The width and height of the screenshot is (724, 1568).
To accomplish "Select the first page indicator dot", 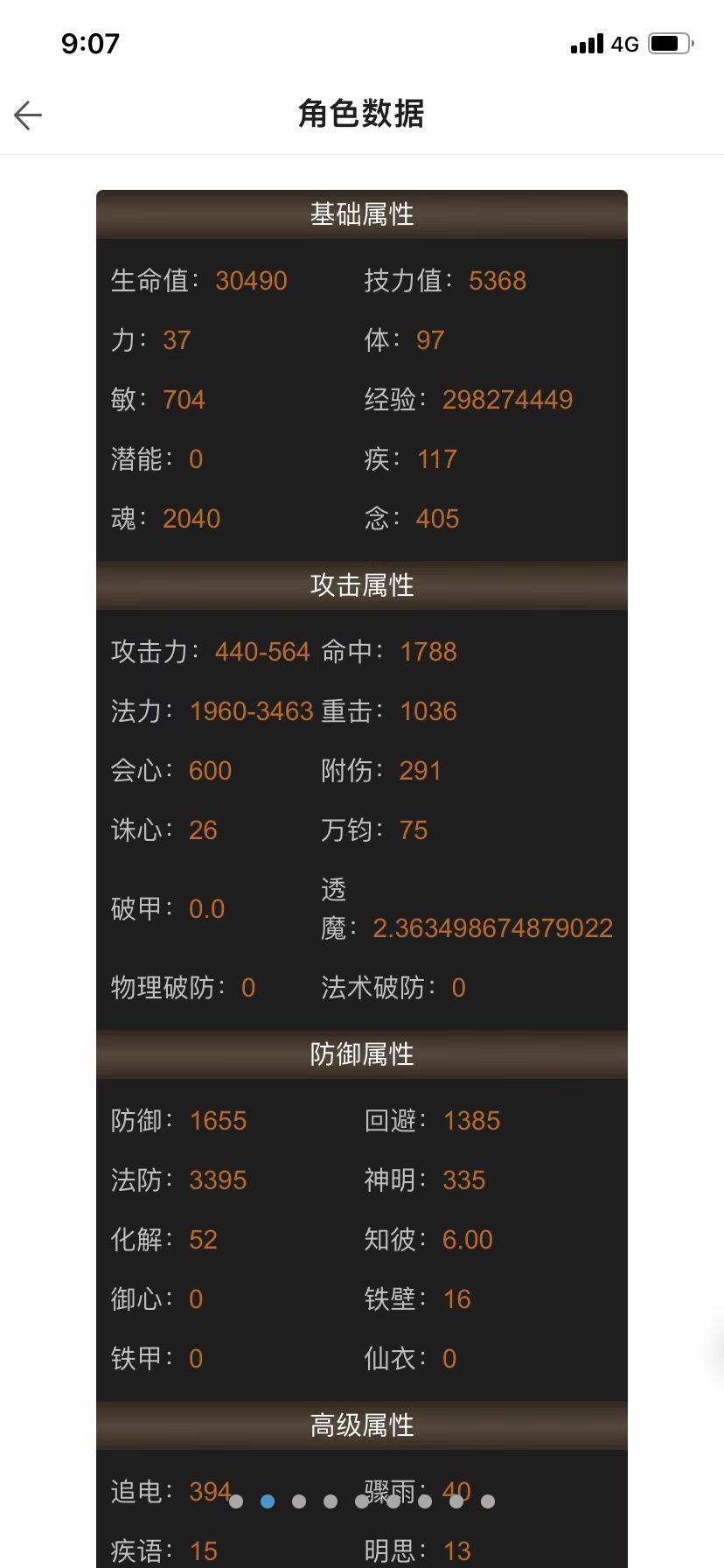I will [236, 1501].
